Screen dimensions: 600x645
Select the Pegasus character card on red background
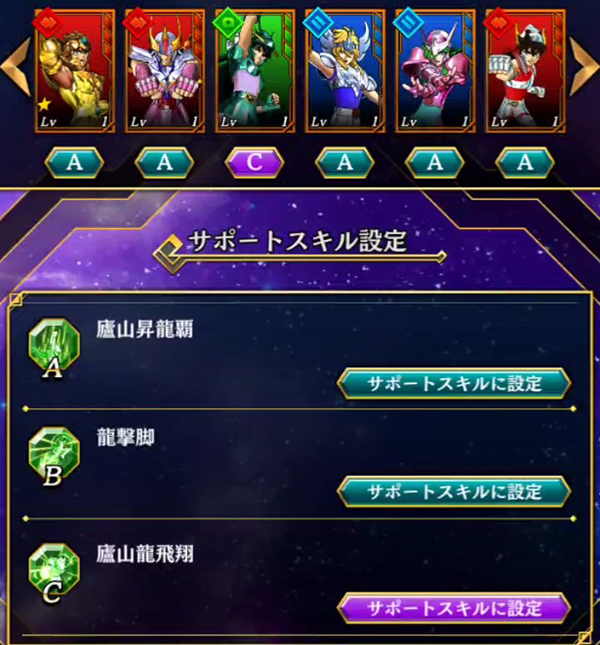tap(524, 68)
